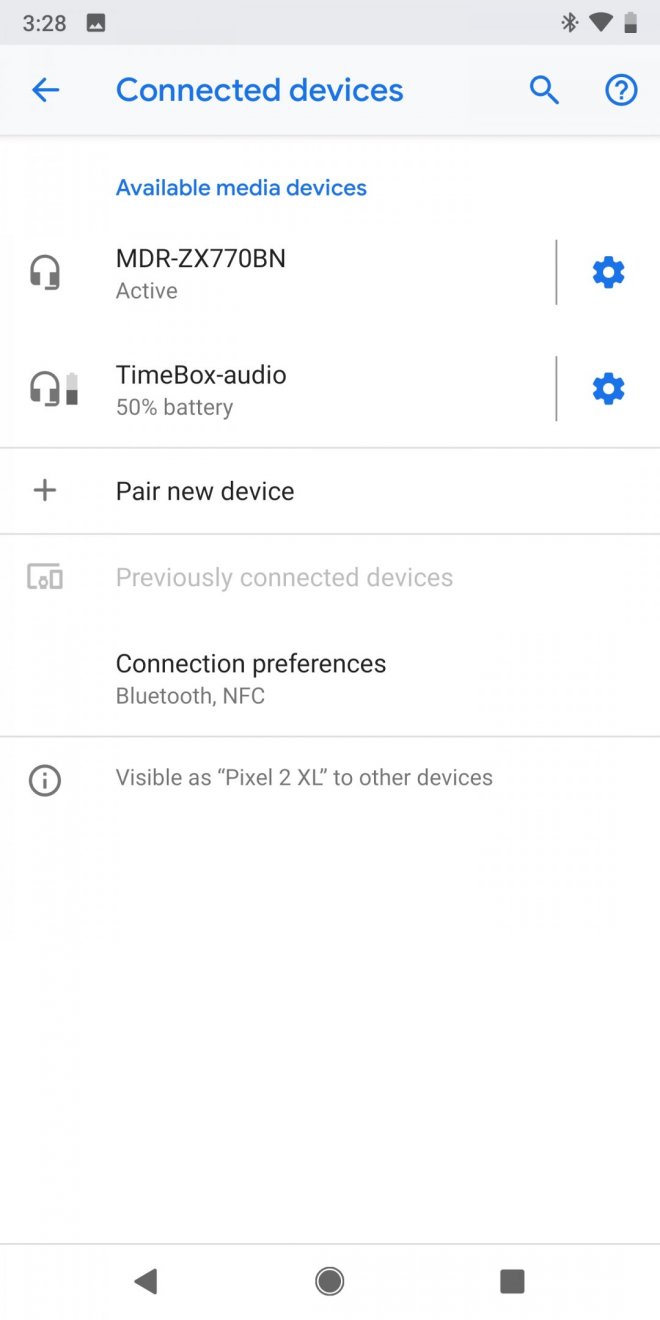Select the TimeBox-audio device
This screenshot has height=1320, width=660.
280,389
